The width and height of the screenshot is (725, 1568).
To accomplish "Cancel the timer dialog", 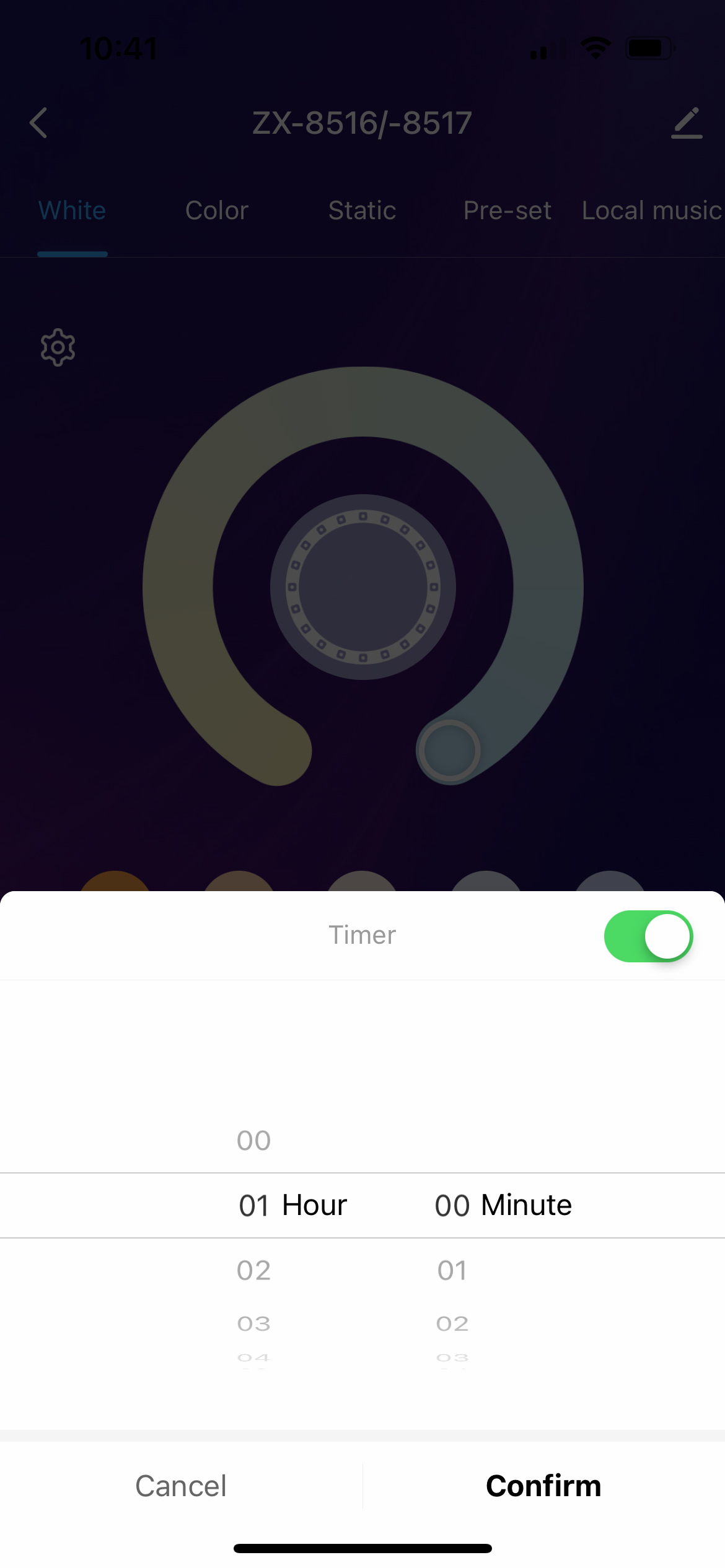I will point(181,1486).
